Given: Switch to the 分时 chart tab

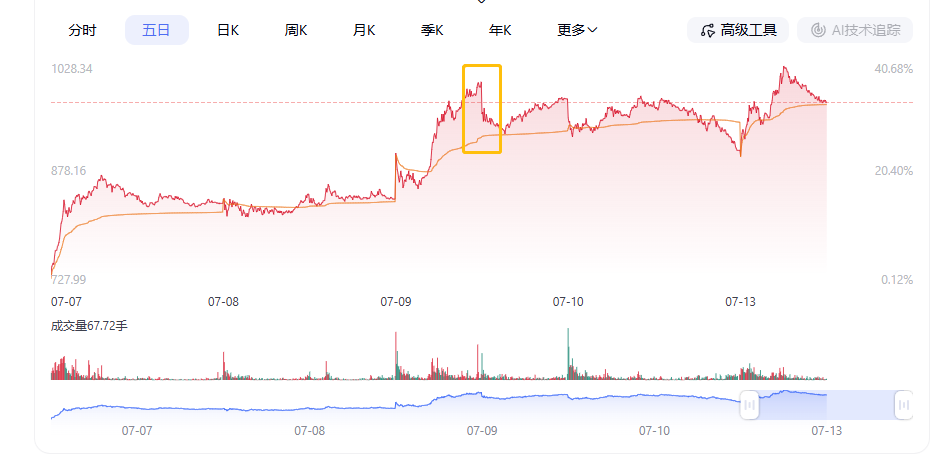Looking at the screenshot, I should coord(82,30).
